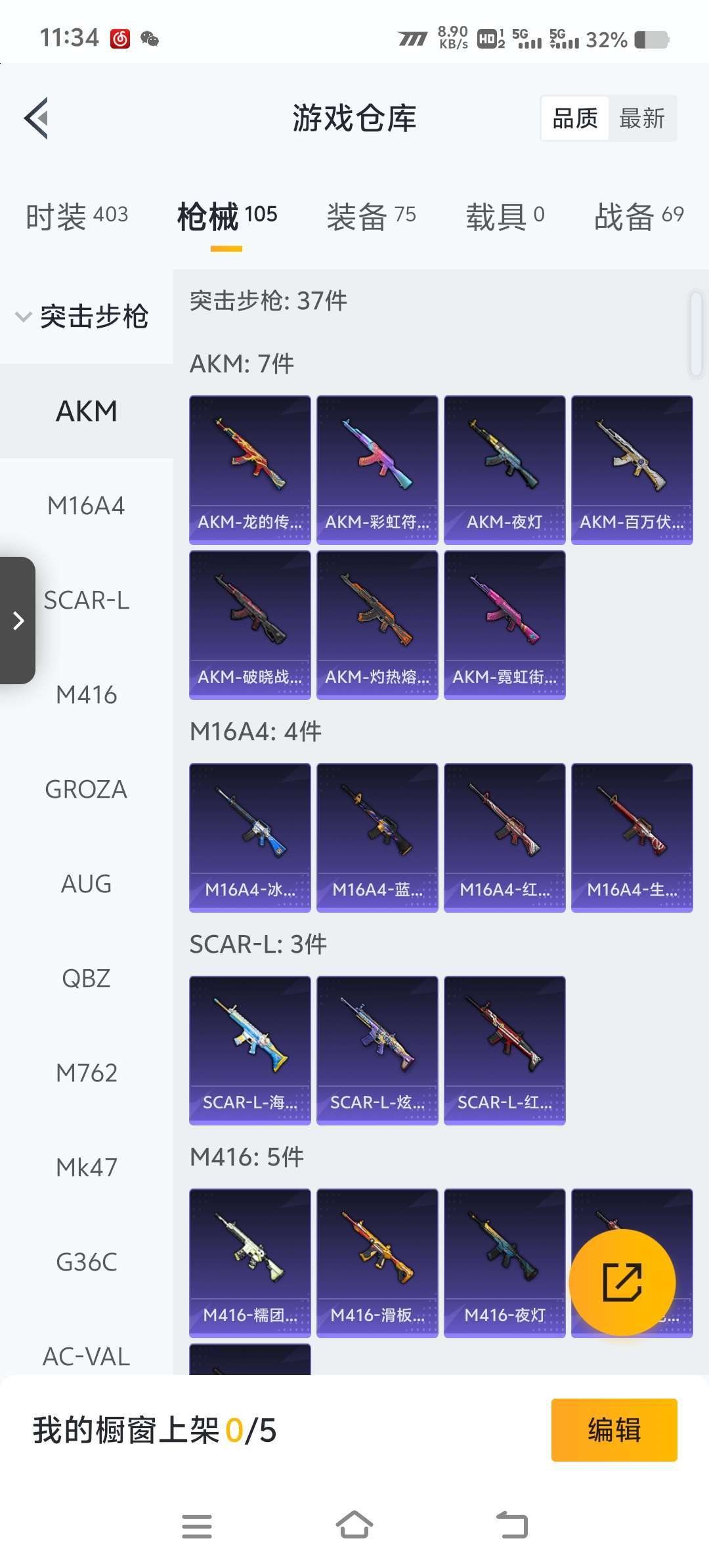Open the AKM-夜灯 skin tile

[x=504, y=469]
